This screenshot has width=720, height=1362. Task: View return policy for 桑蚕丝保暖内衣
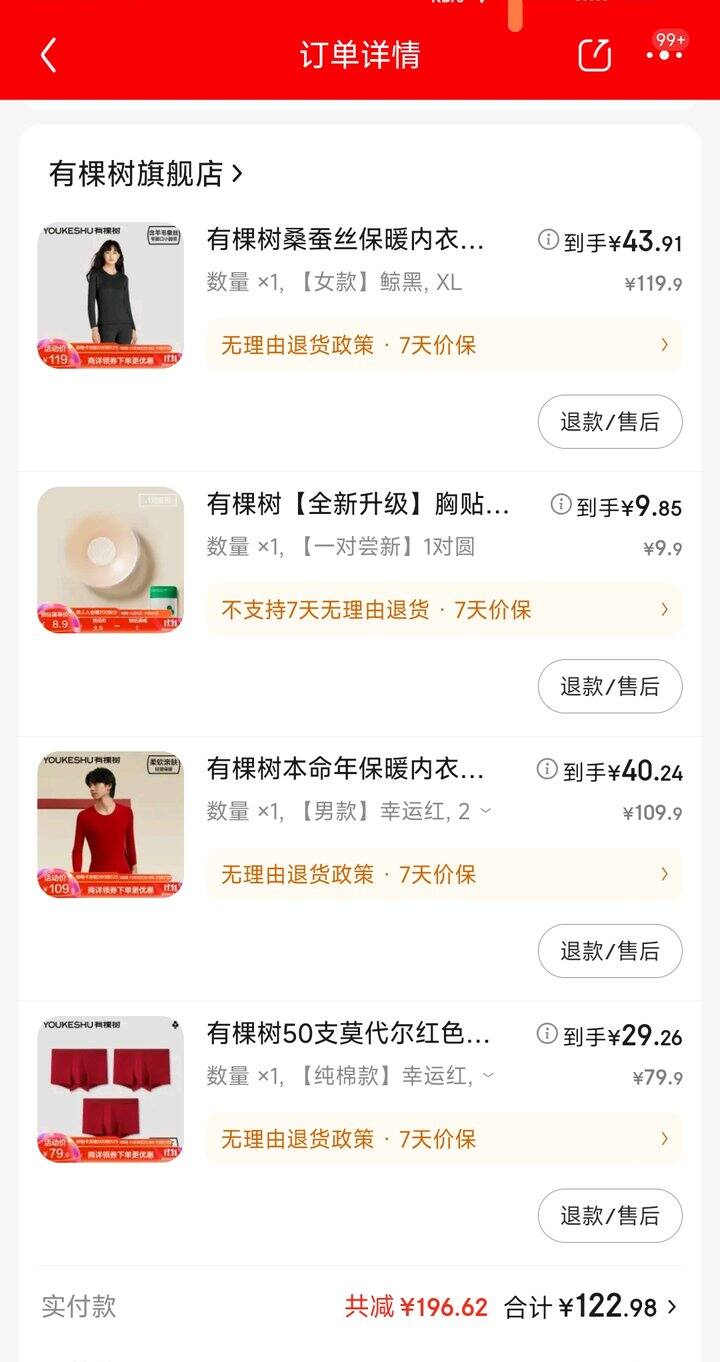pos(444,345)
